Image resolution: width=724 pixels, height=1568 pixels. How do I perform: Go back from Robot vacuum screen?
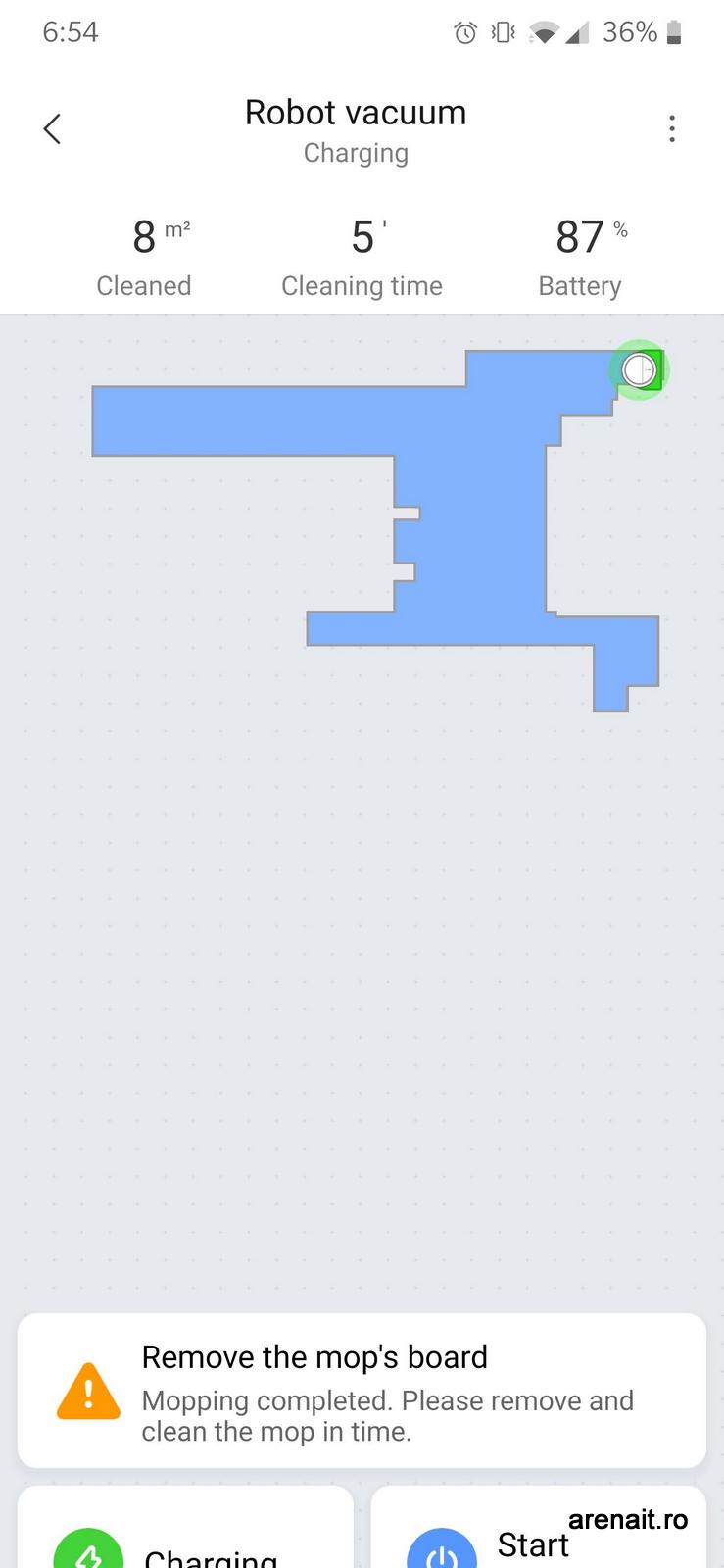[53, 128]
